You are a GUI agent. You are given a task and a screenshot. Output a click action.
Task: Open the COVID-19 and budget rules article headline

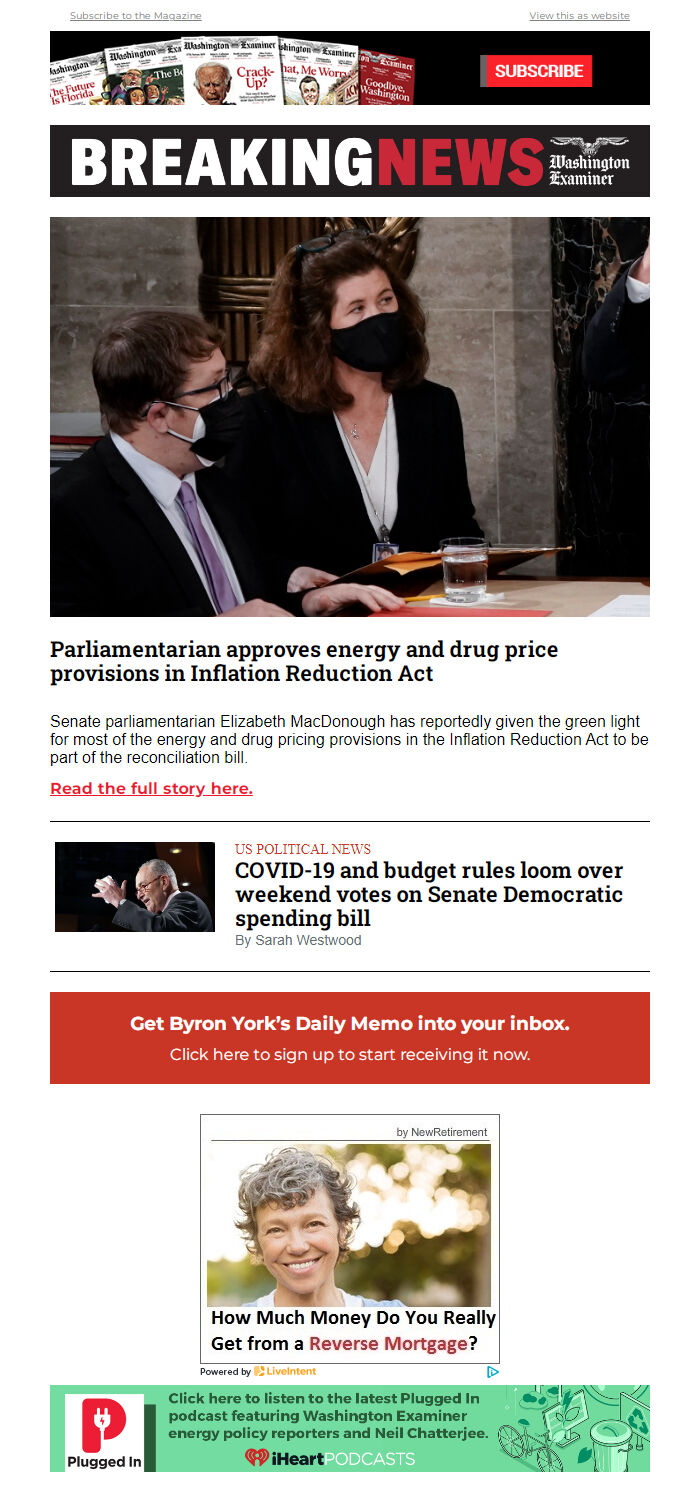coord(428,894)
